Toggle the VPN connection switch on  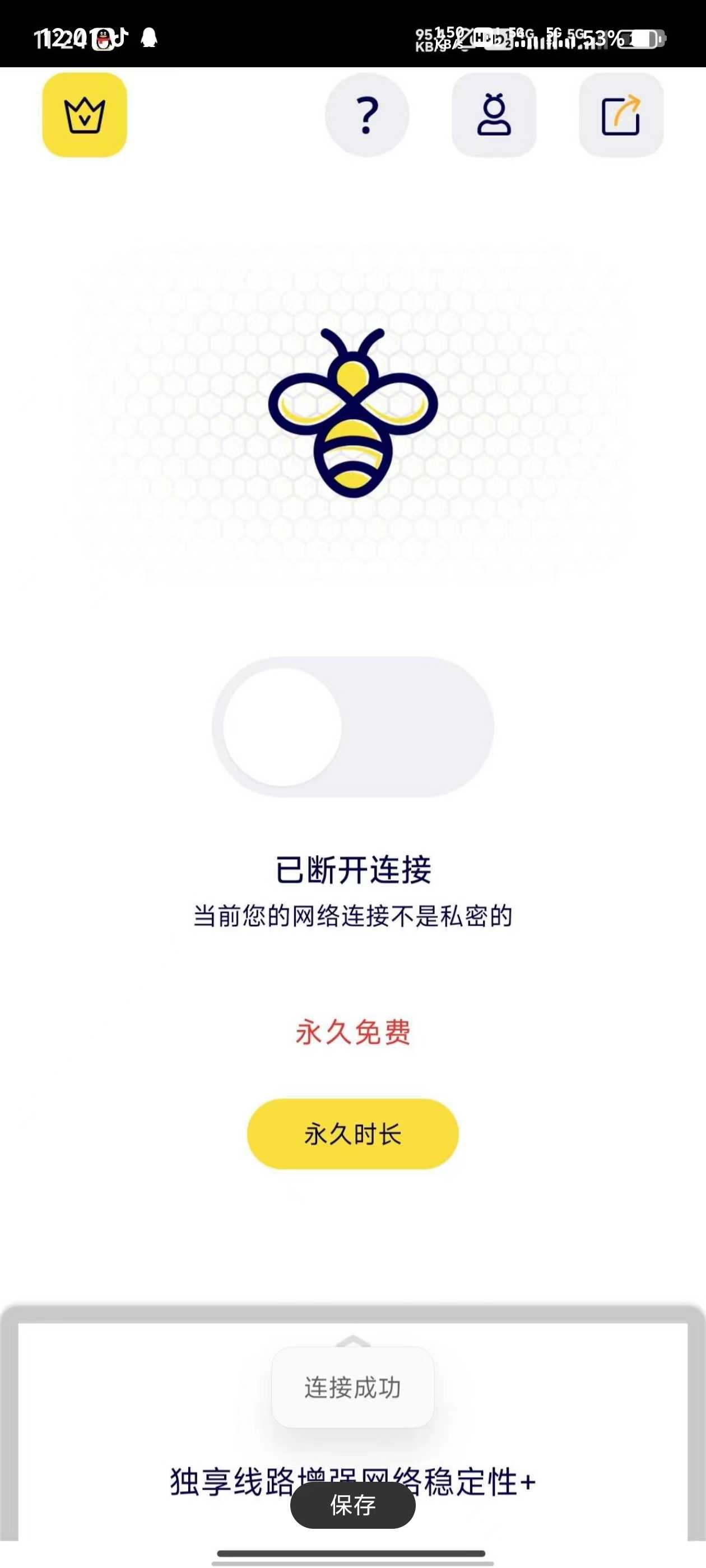(x=352, y=726)
